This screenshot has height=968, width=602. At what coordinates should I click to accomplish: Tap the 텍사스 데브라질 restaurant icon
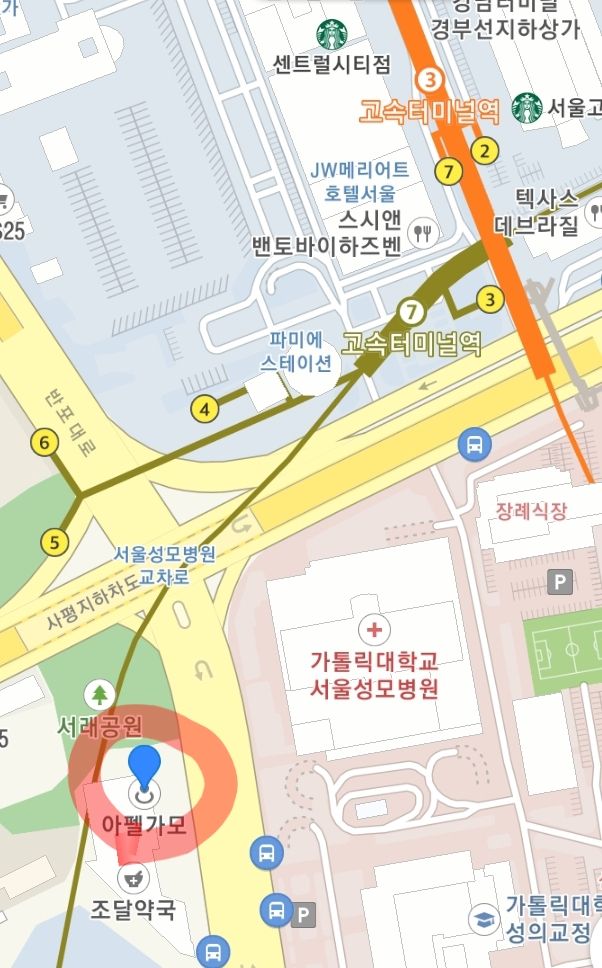596,210
